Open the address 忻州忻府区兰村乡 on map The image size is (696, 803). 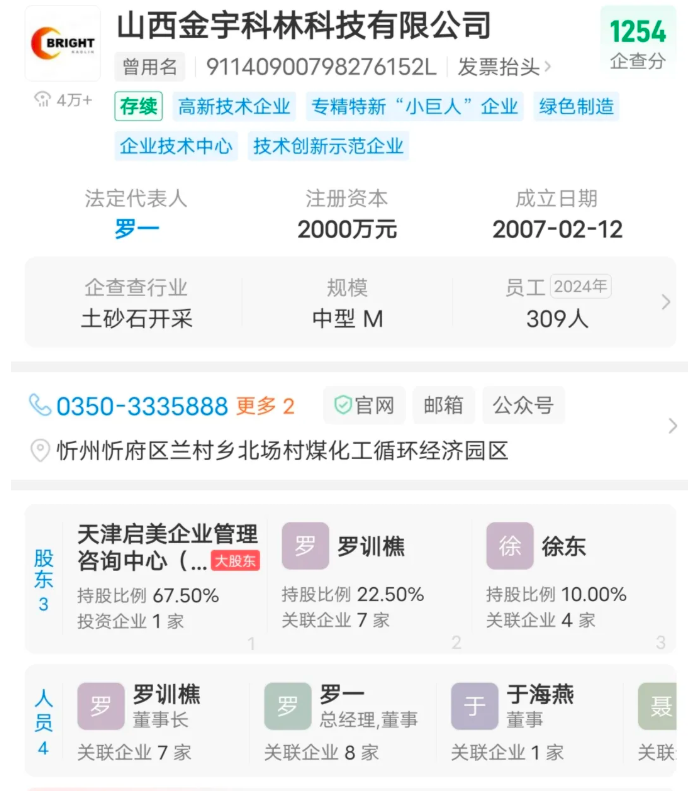point(281,451)
